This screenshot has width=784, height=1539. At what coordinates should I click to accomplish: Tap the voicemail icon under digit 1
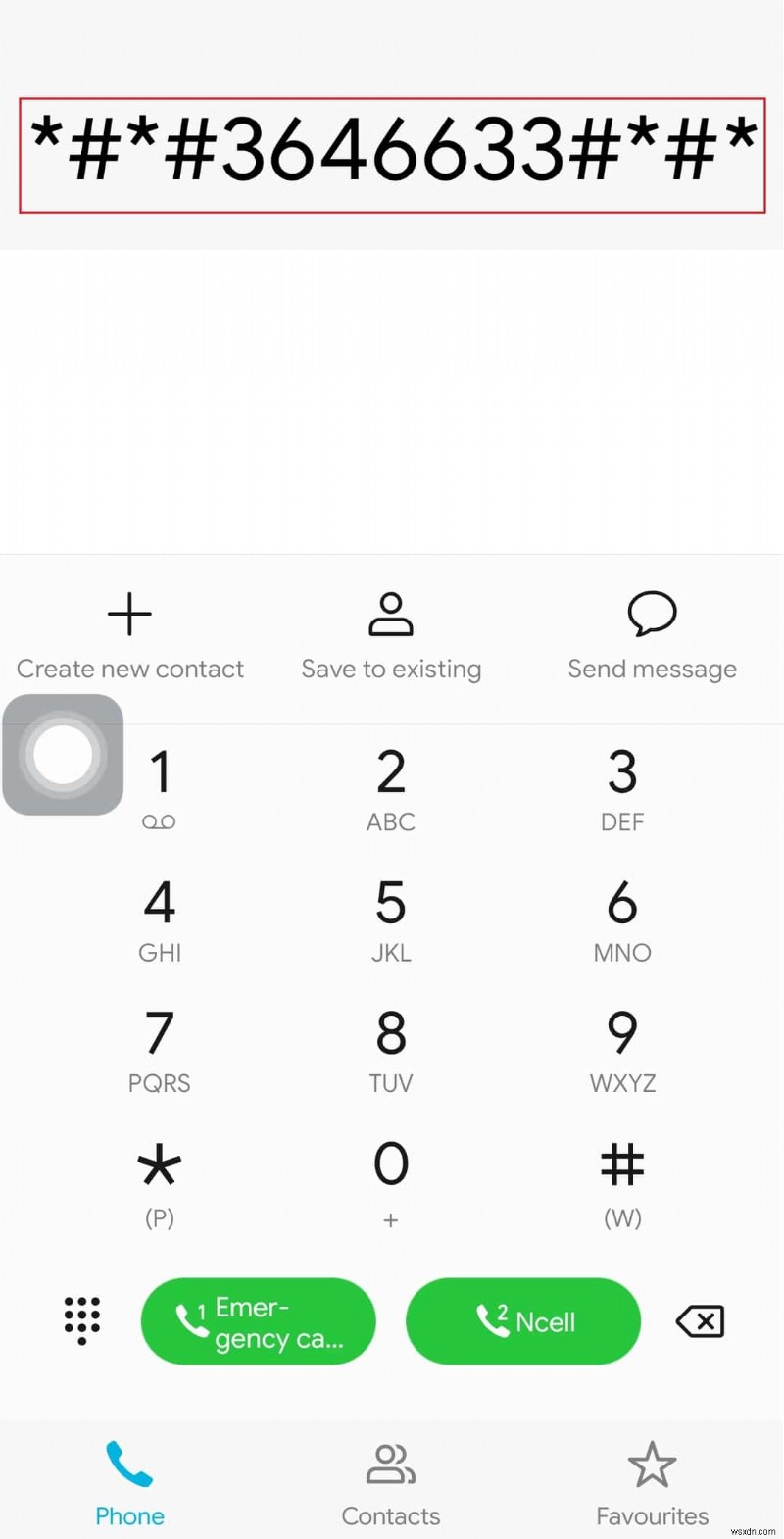(x=159, y=823)
